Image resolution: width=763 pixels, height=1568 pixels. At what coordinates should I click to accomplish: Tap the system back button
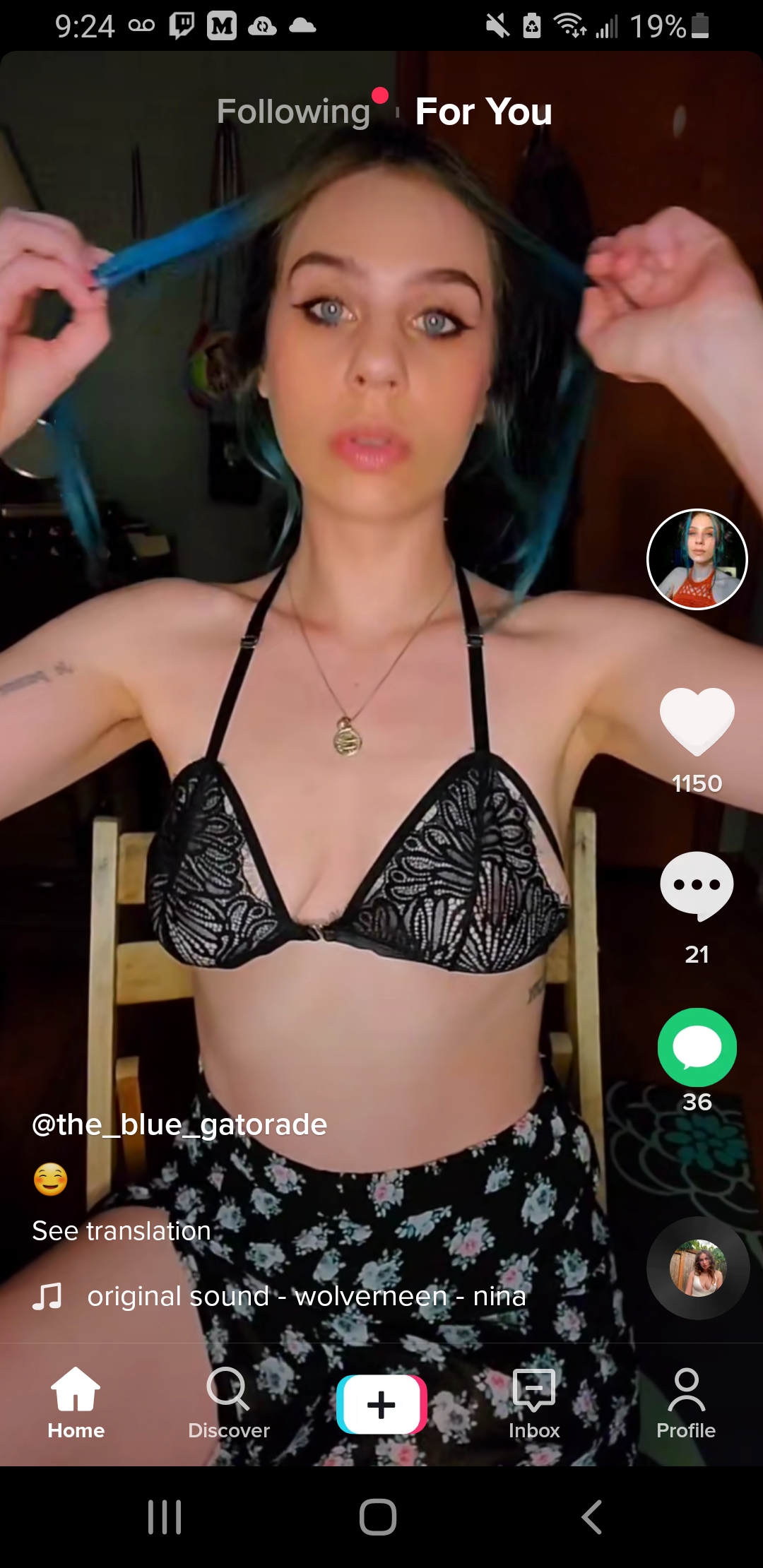pyautogui.click(x=592, y=1517)
